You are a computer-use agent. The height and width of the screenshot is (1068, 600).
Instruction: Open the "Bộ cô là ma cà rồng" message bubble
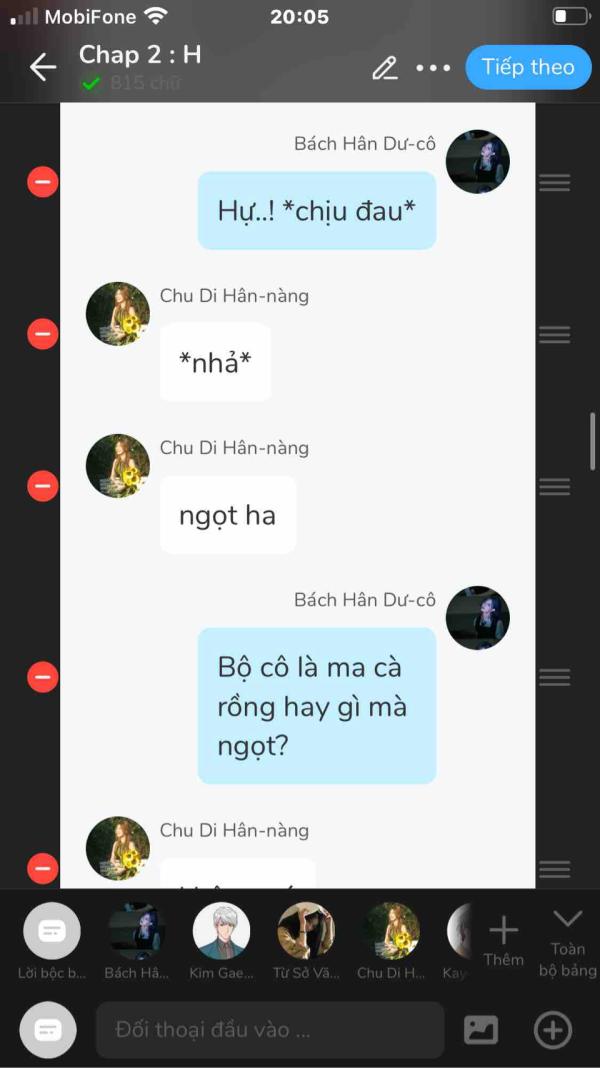pos(316,706)
